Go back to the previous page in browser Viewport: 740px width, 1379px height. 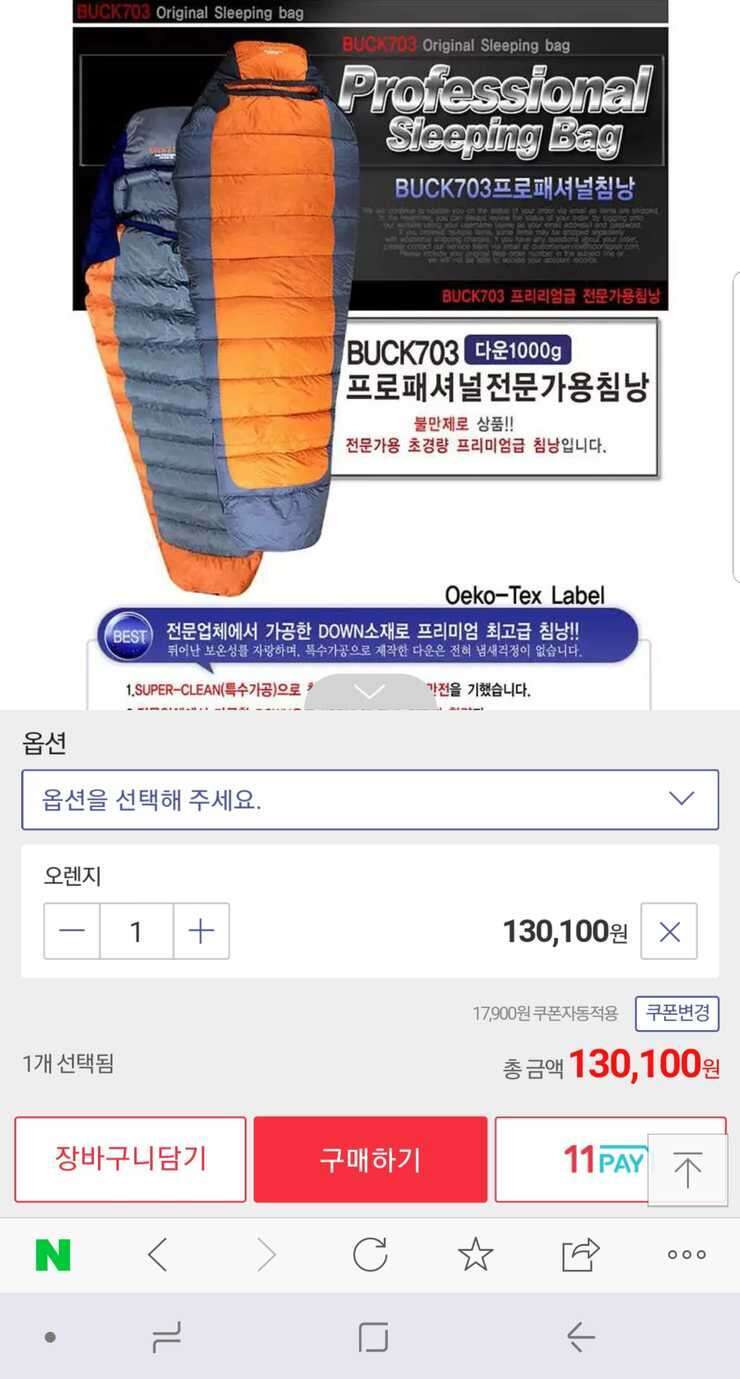158,1254
